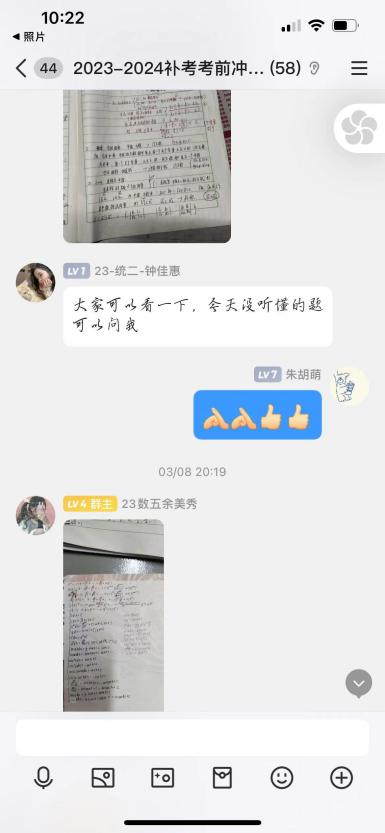Open more options with the plus icon

(341, 778)
